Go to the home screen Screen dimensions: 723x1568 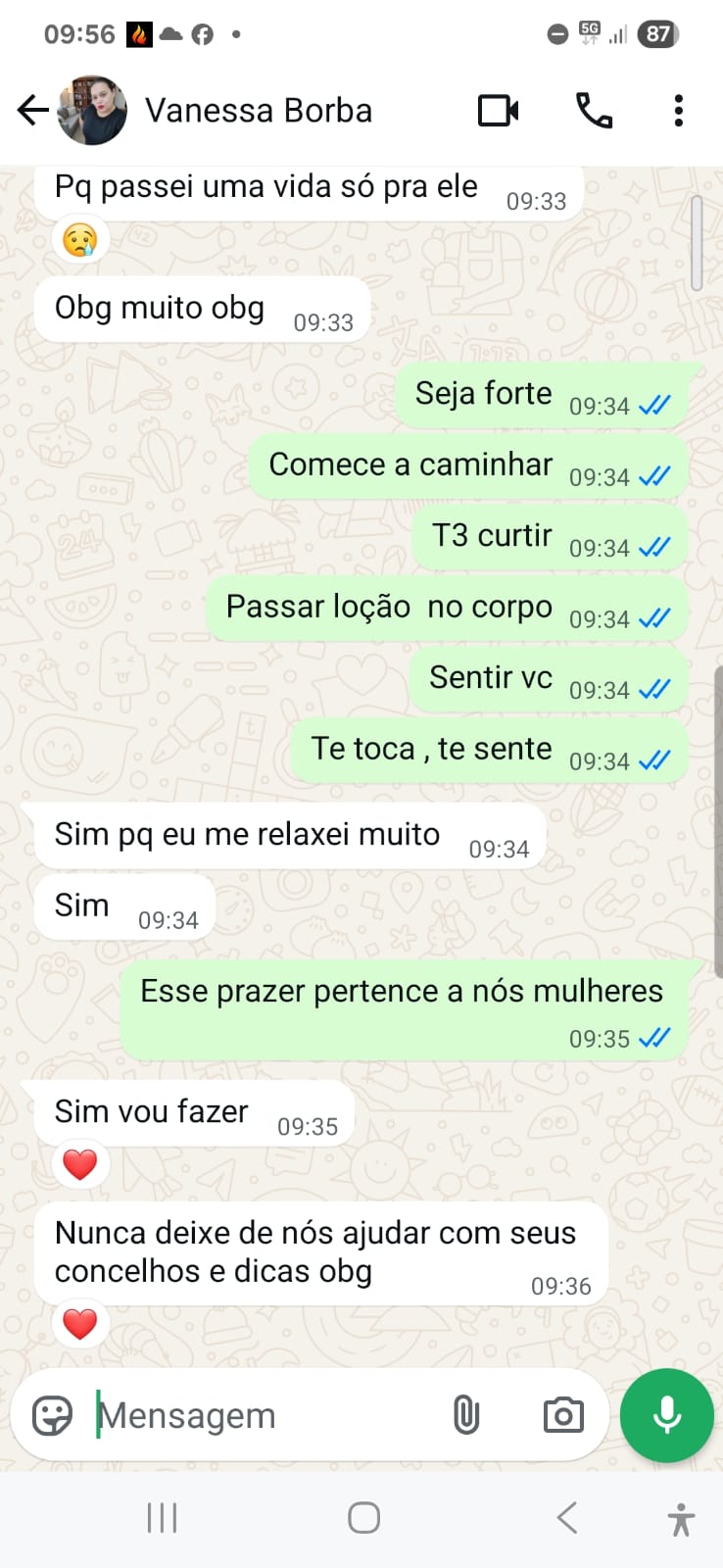coord(363,1518)
